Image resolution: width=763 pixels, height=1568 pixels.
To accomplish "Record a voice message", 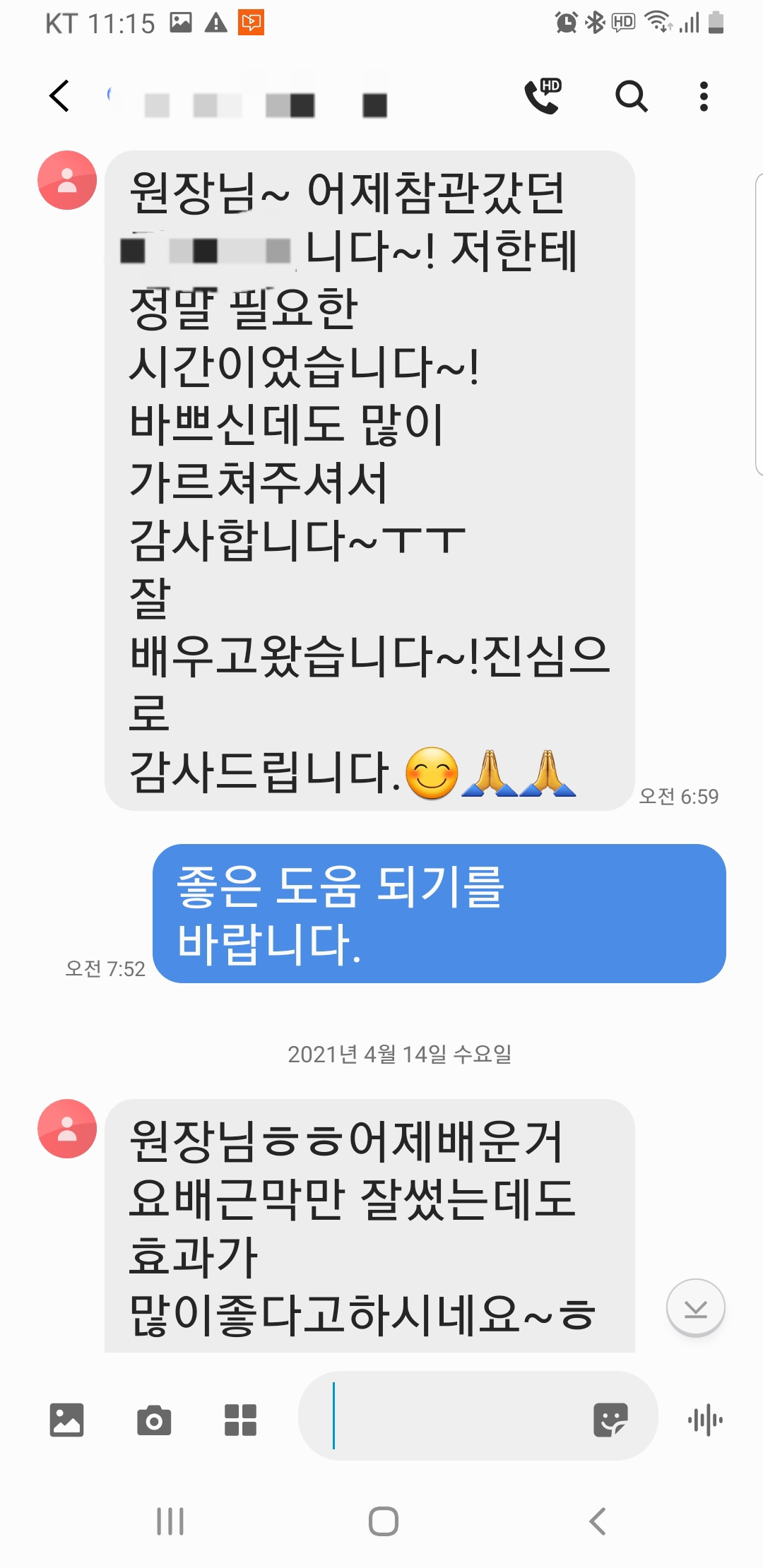I will point(705,1420).
